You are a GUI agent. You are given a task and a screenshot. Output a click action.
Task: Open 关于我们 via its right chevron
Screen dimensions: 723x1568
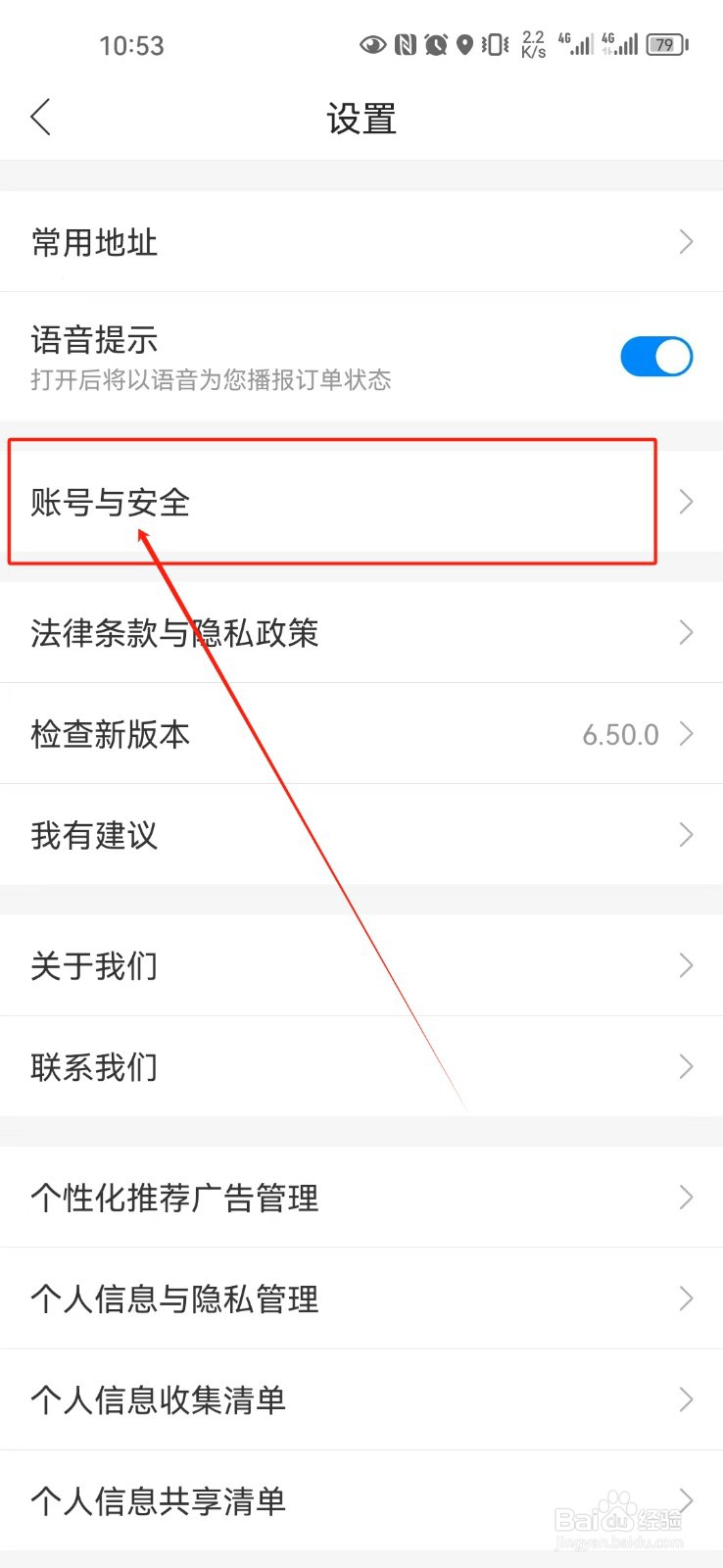point(685,965)
